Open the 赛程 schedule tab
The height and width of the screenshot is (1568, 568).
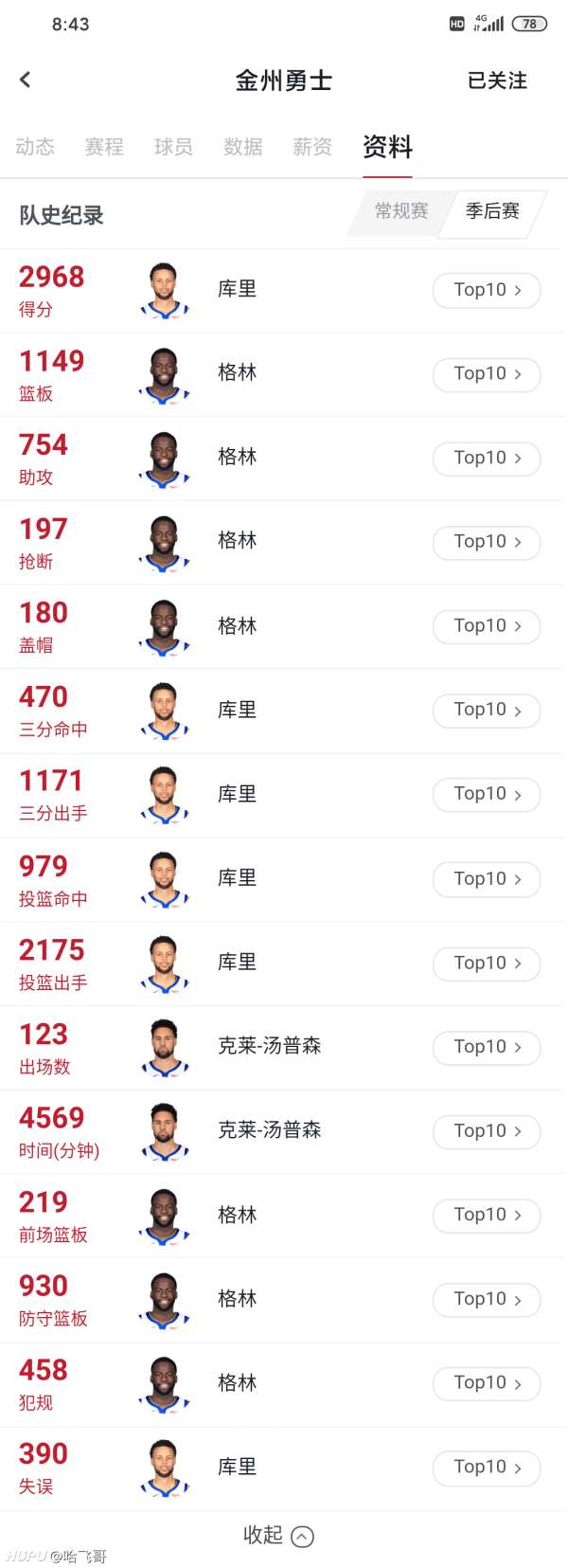pos(104,147)
